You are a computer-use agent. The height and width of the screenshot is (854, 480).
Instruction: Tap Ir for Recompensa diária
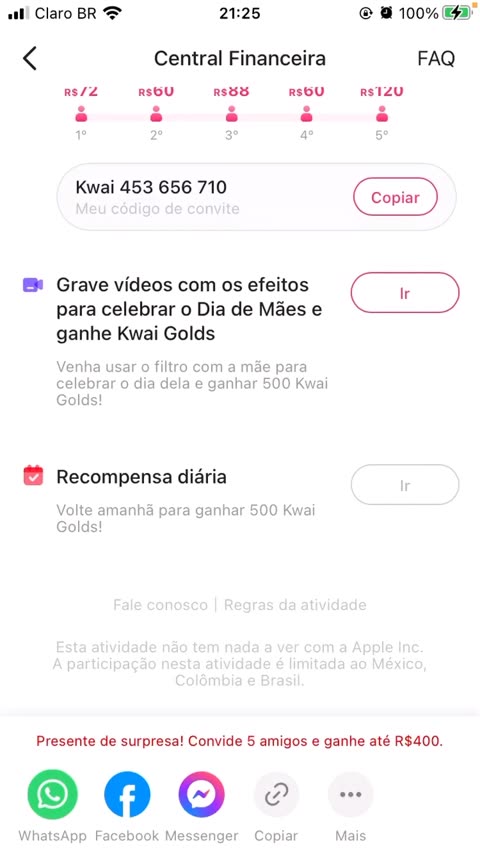click(405, 485)
